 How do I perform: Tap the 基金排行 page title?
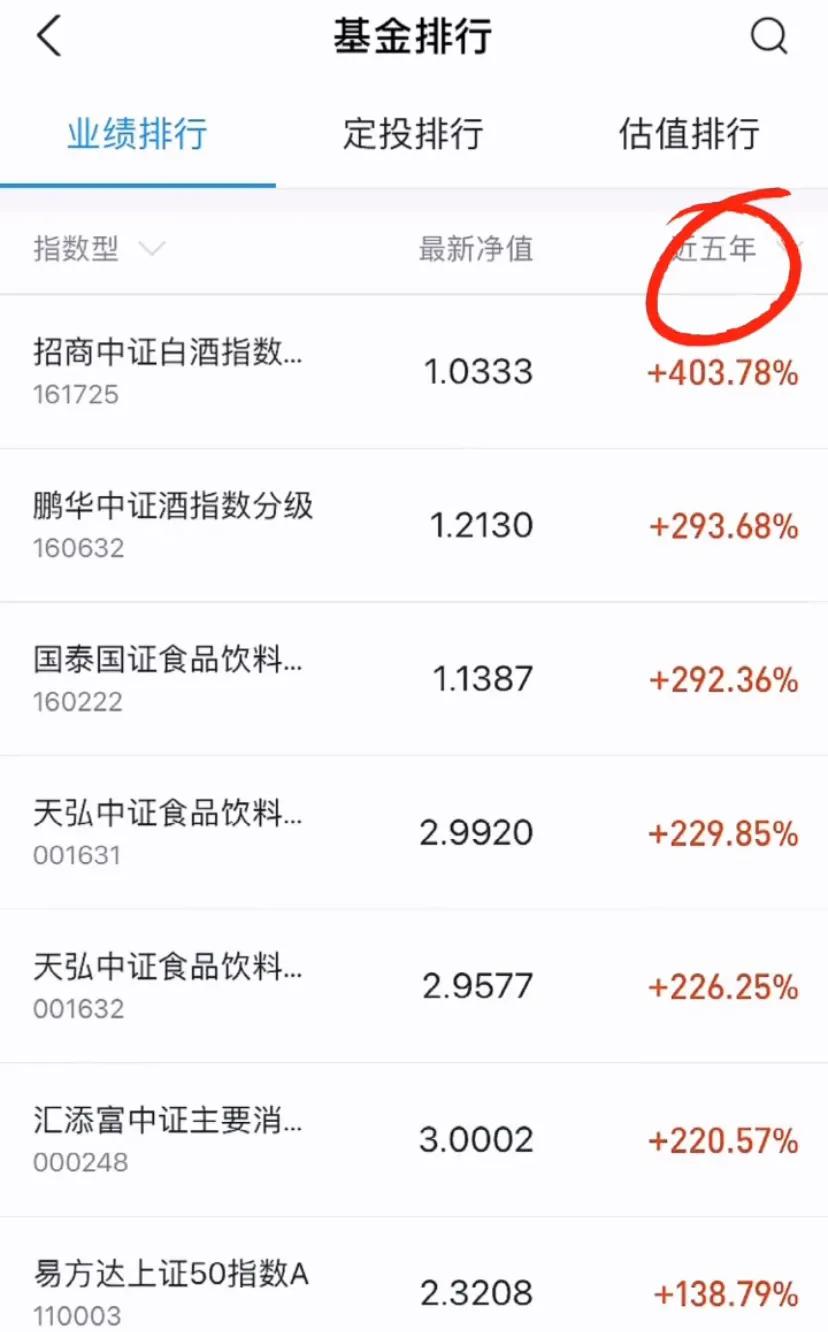click(x=411, y=36)
